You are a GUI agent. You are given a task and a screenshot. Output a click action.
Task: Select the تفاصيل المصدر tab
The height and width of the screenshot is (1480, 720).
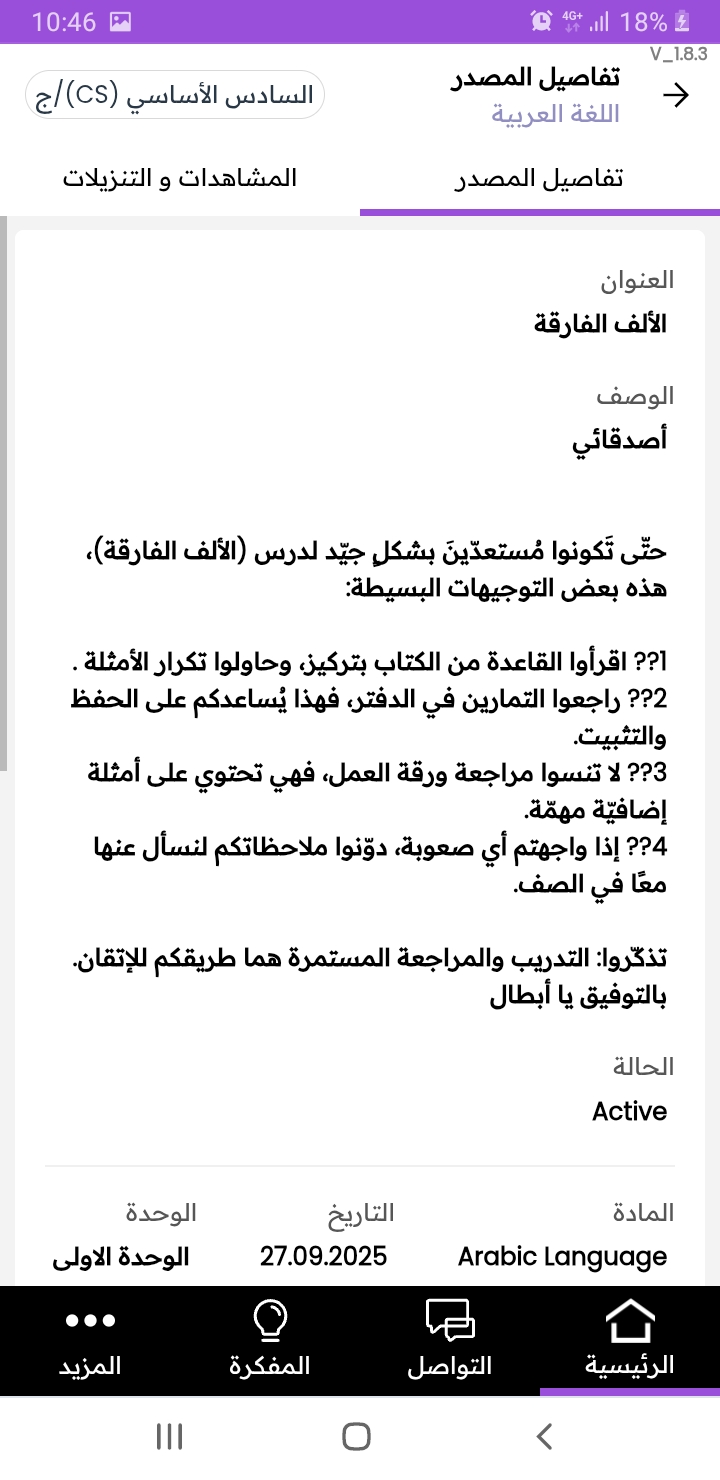point(540,179)
